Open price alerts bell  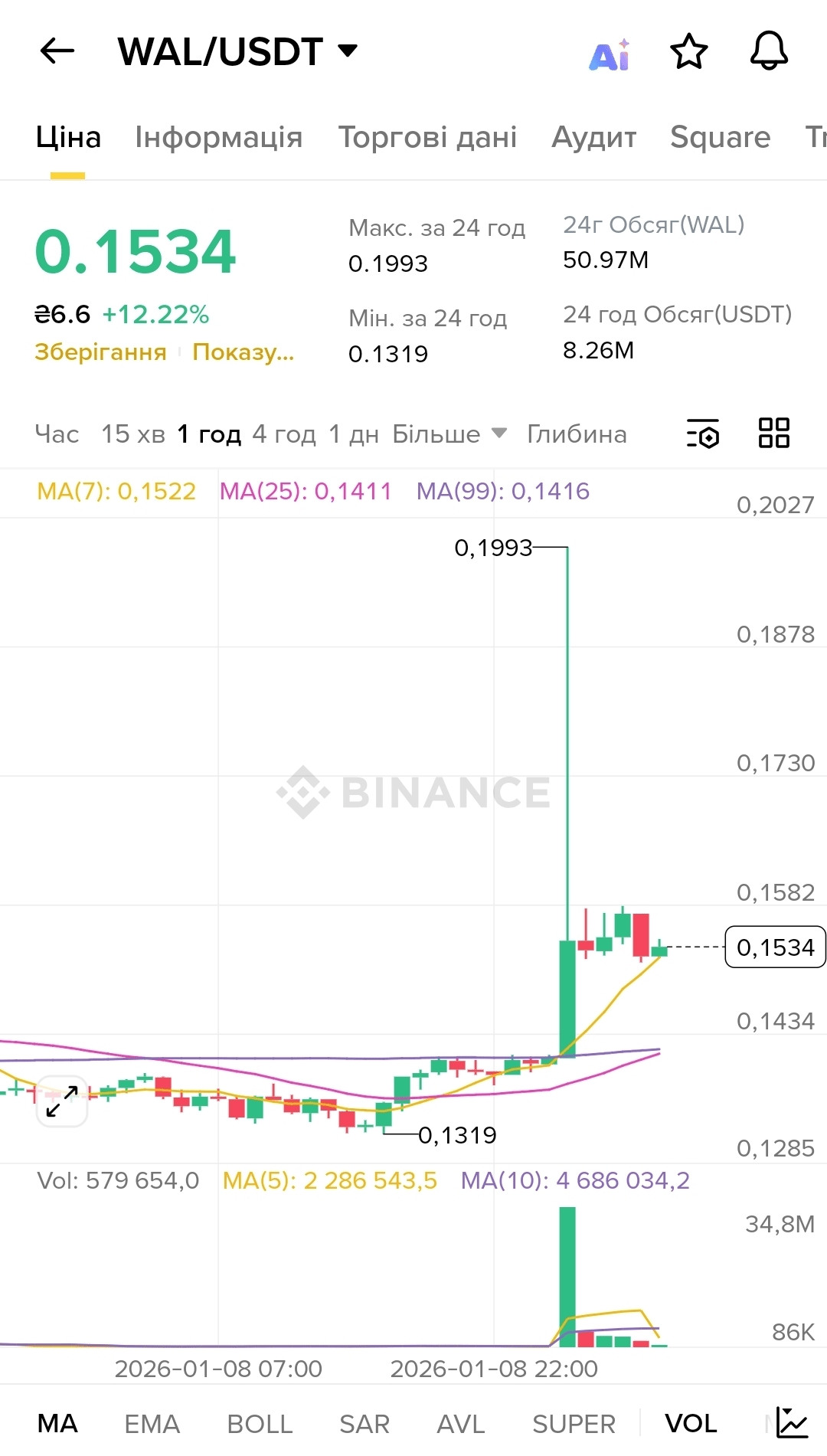tap(769, 51)
